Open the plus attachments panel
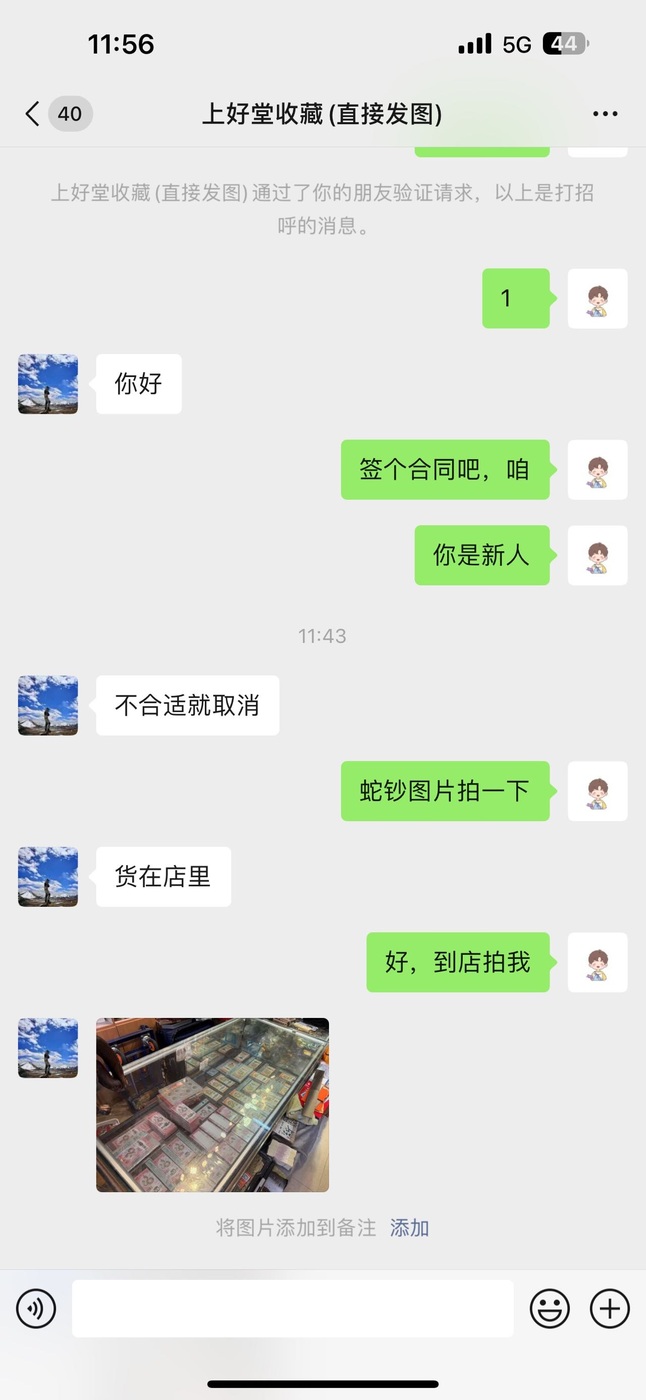The height and width of the screenshot is (1400, 646). [610, 1308]
